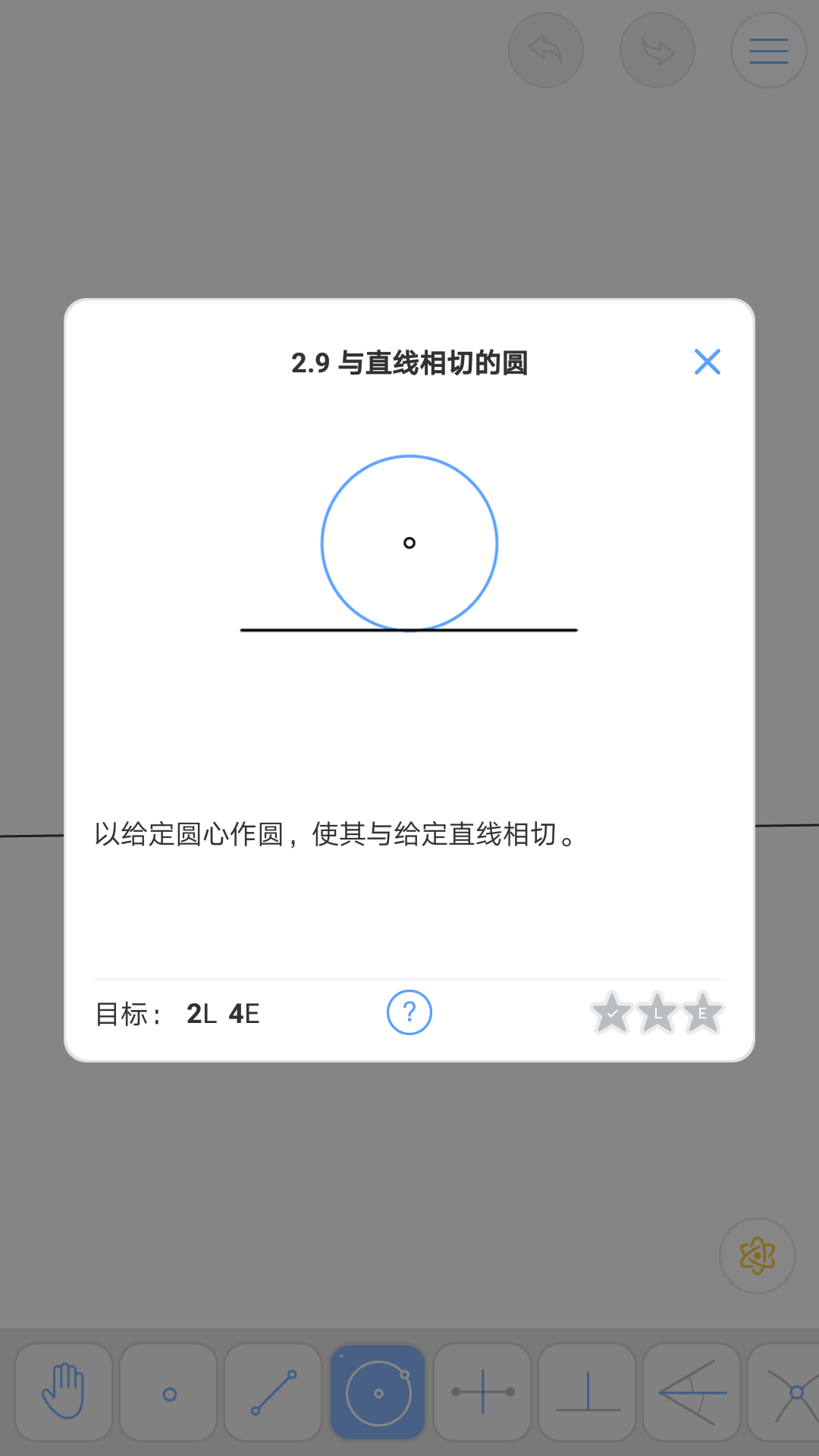Image resolution: width=819 pixels, height=1456 pixels.
Task: Select the hand move tool
Action: point(64,1392)
